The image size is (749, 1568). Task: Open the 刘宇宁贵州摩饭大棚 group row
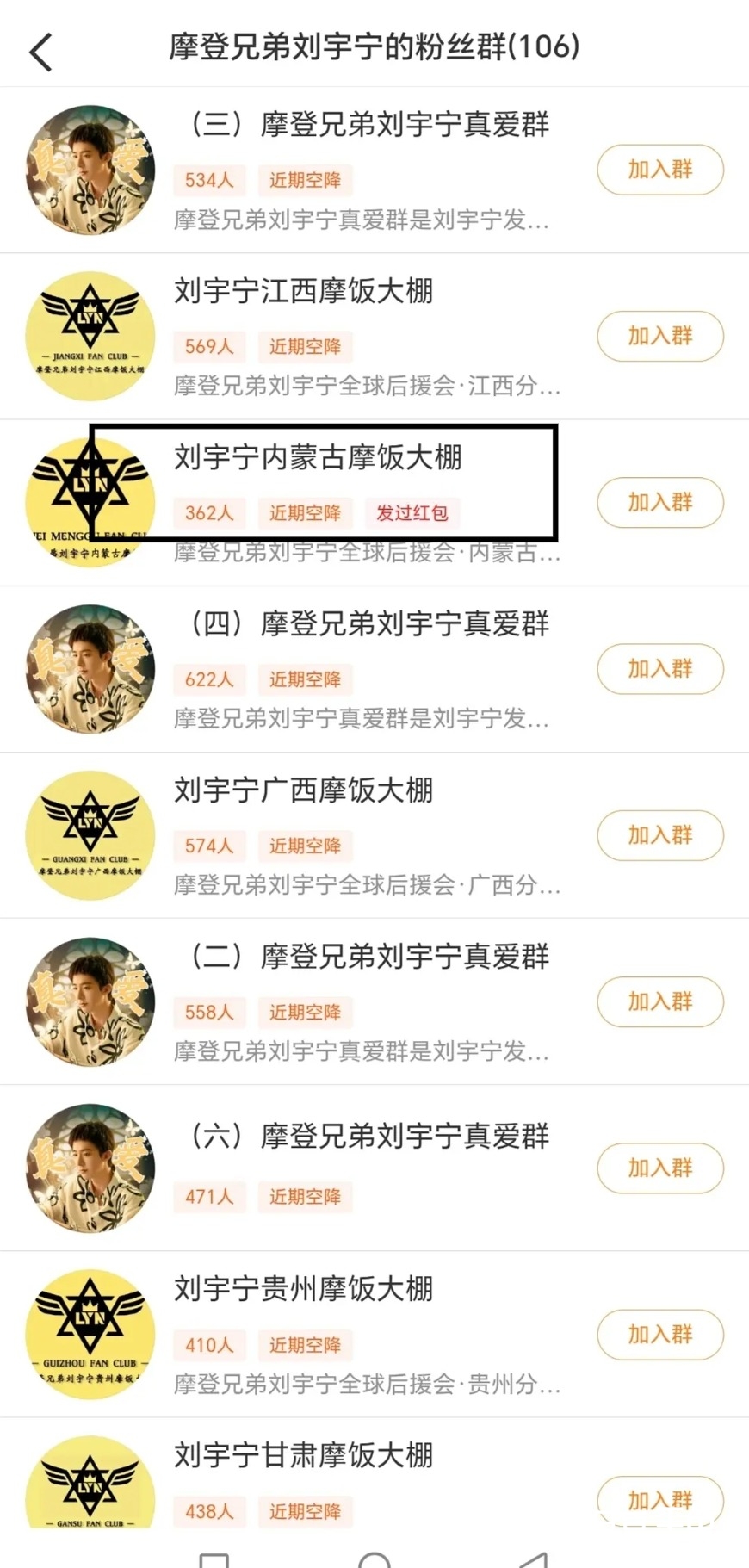[x=374, y=1334]
